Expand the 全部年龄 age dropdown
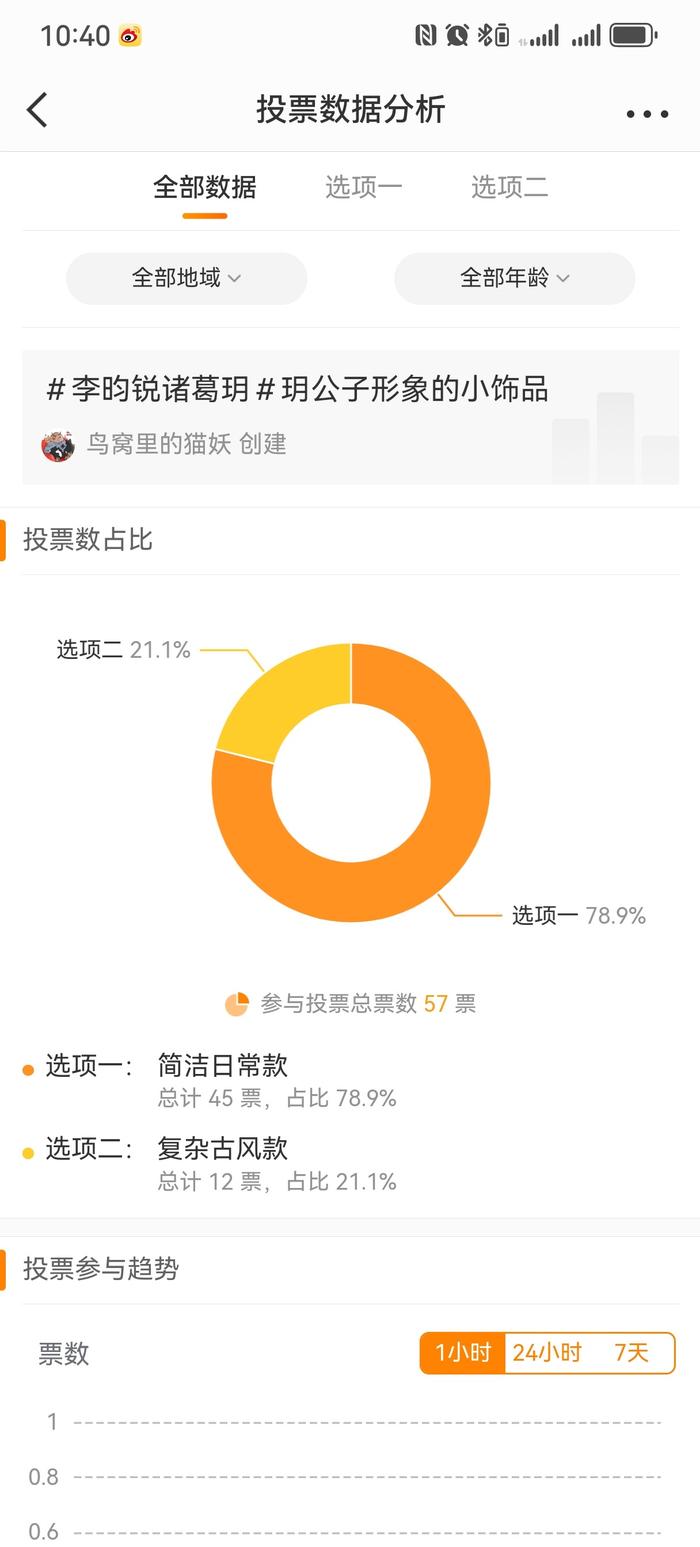Image resolution: width=700 pixels, height=1547 pixels. pos(515,278)
